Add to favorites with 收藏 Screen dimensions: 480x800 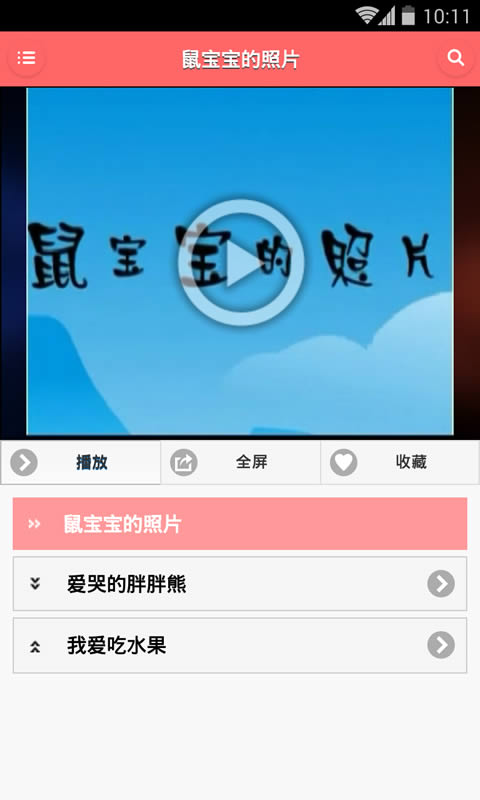tap(400, 463)
